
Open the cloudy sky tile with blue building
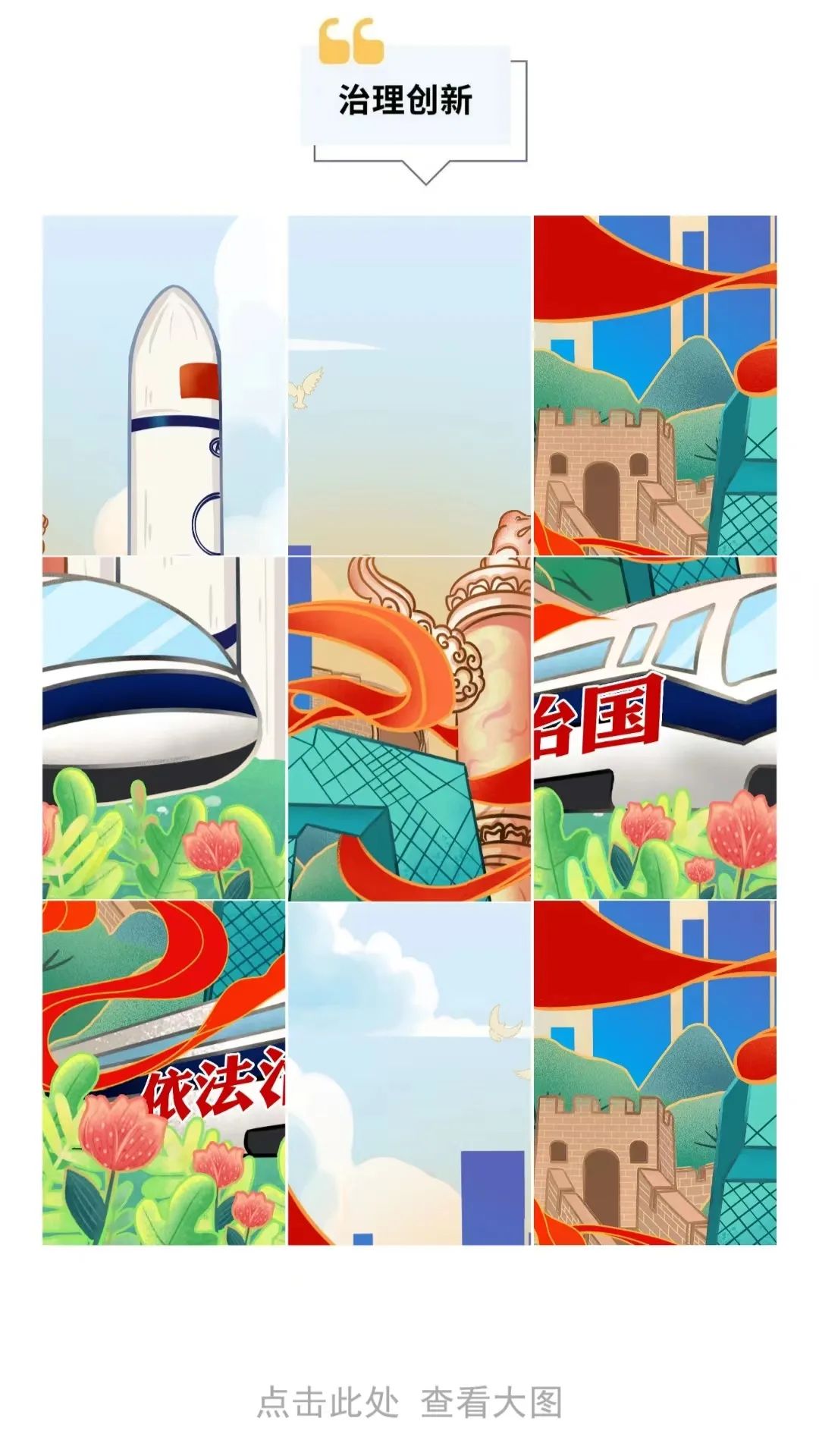click(x=409, y=1072)
